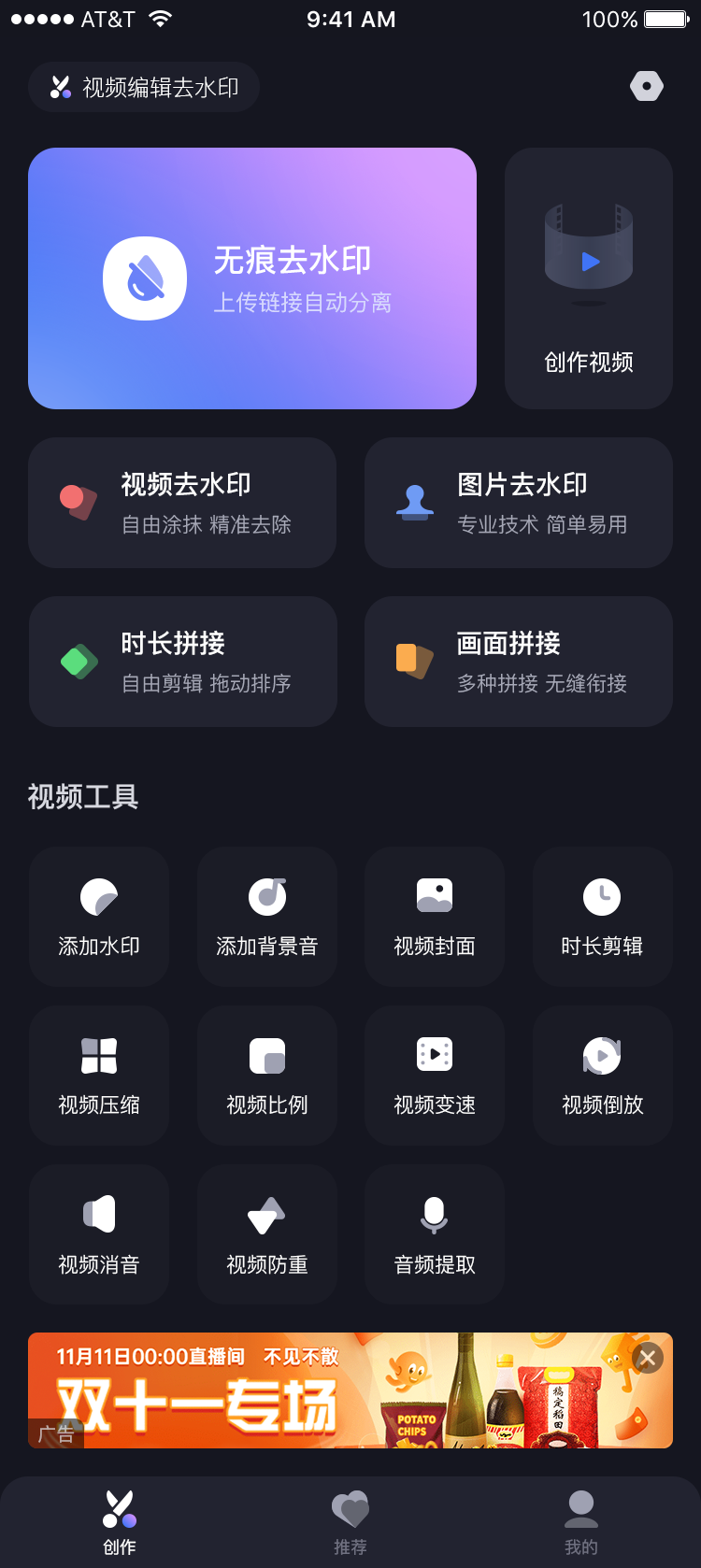The height and width of the screenshot is (1568, 701).
Task: Choose 视频防重 tool
Action: (x=267, y=1234)
